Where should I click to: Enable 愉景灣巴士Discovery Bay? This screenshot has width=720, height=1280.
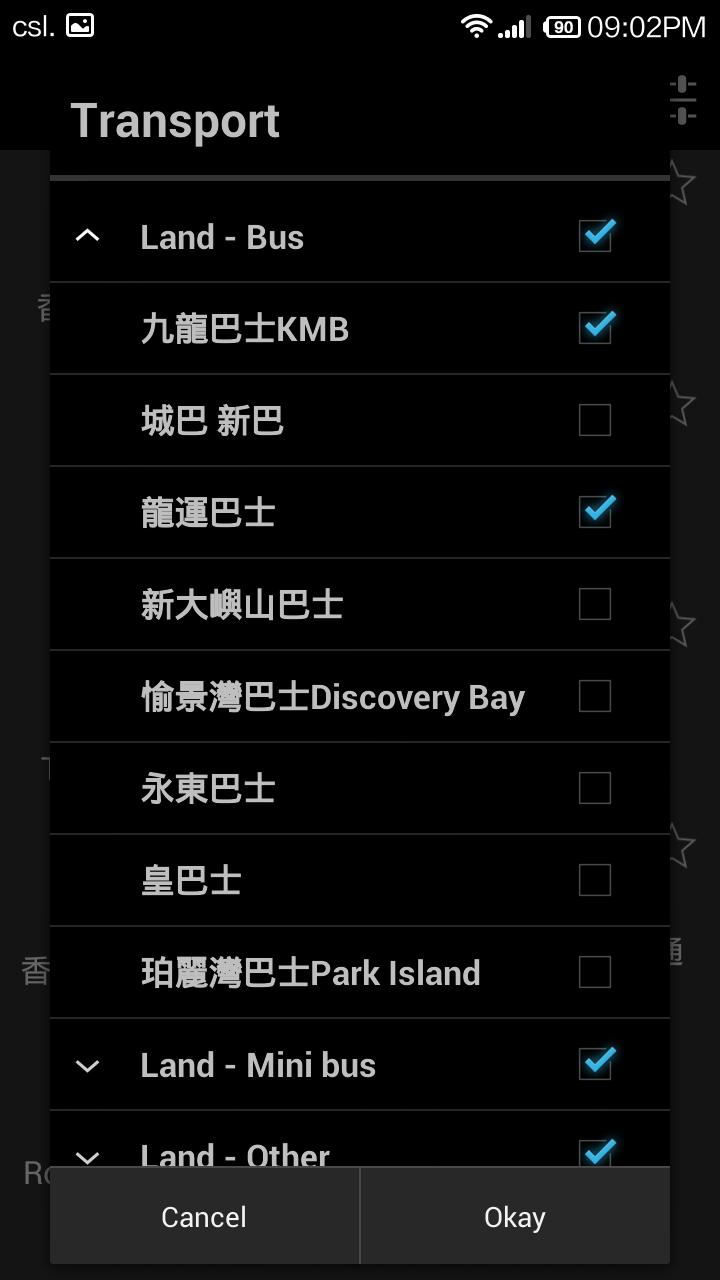(x=595, y=696)
